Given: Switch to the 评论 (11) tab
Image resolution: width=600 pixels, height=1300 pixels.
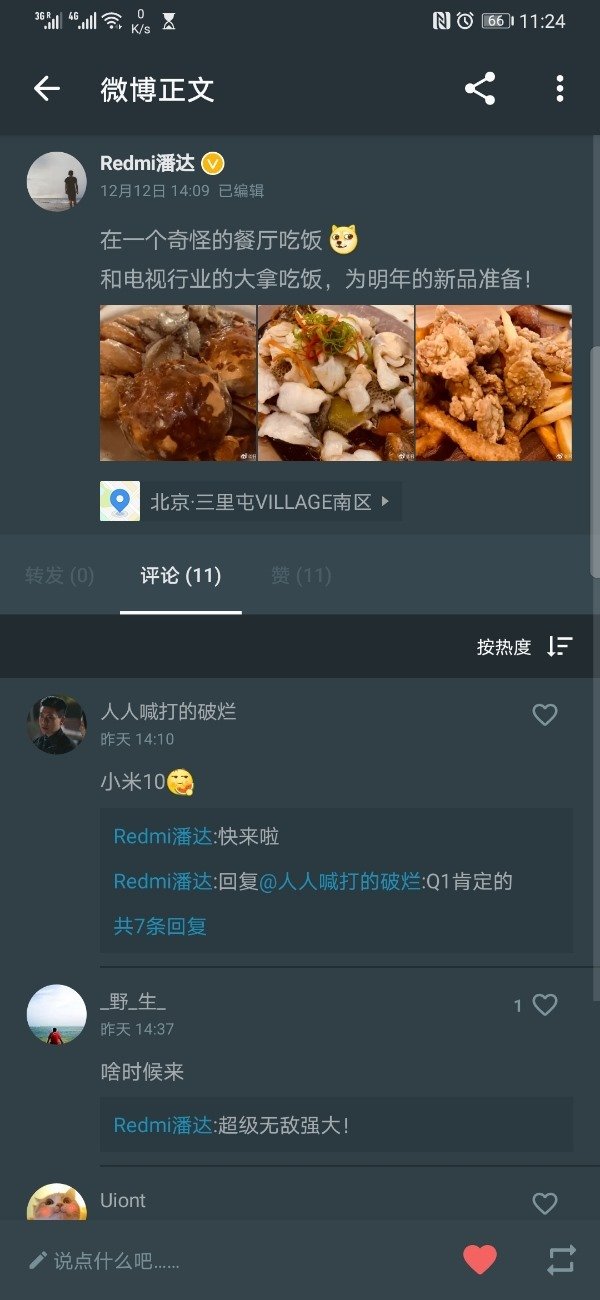Looking at the screenshot, I should tap(181, 575).
